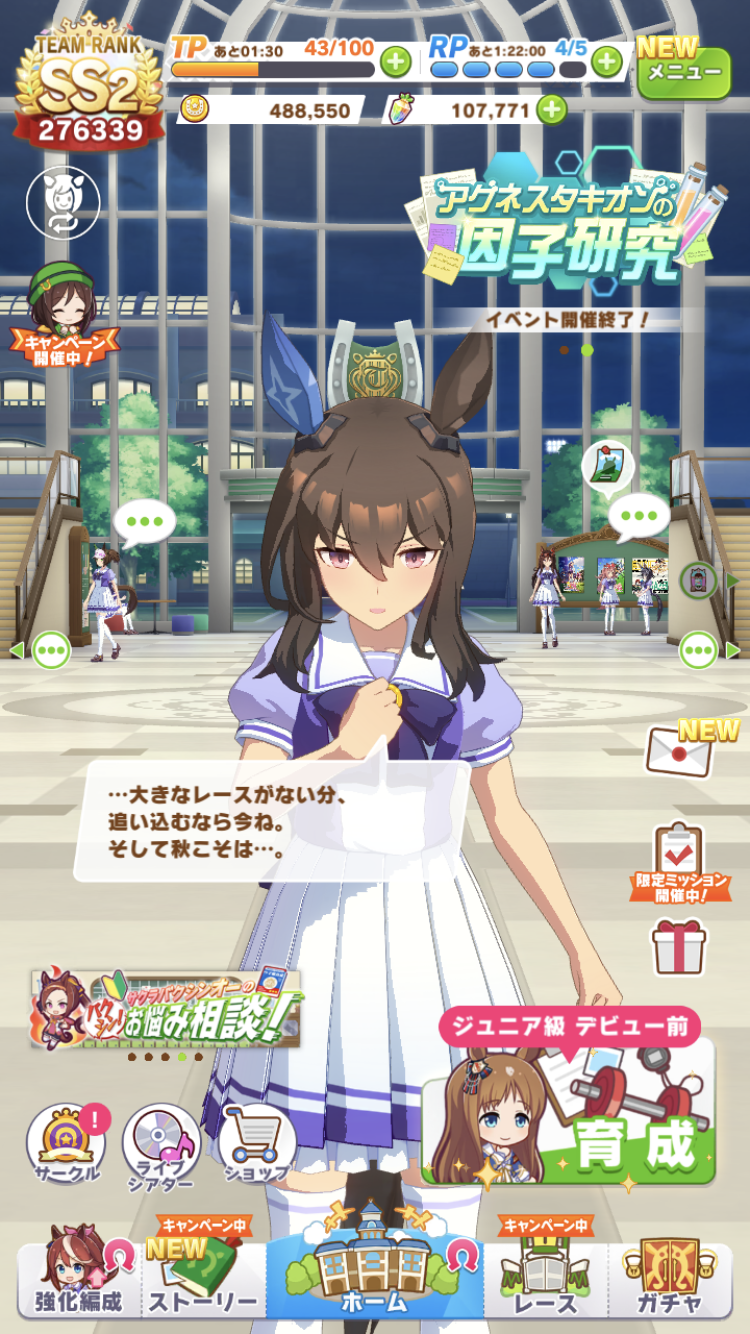Switch home character with swap icon
750x1334 pixels.
tap(62, 203)
